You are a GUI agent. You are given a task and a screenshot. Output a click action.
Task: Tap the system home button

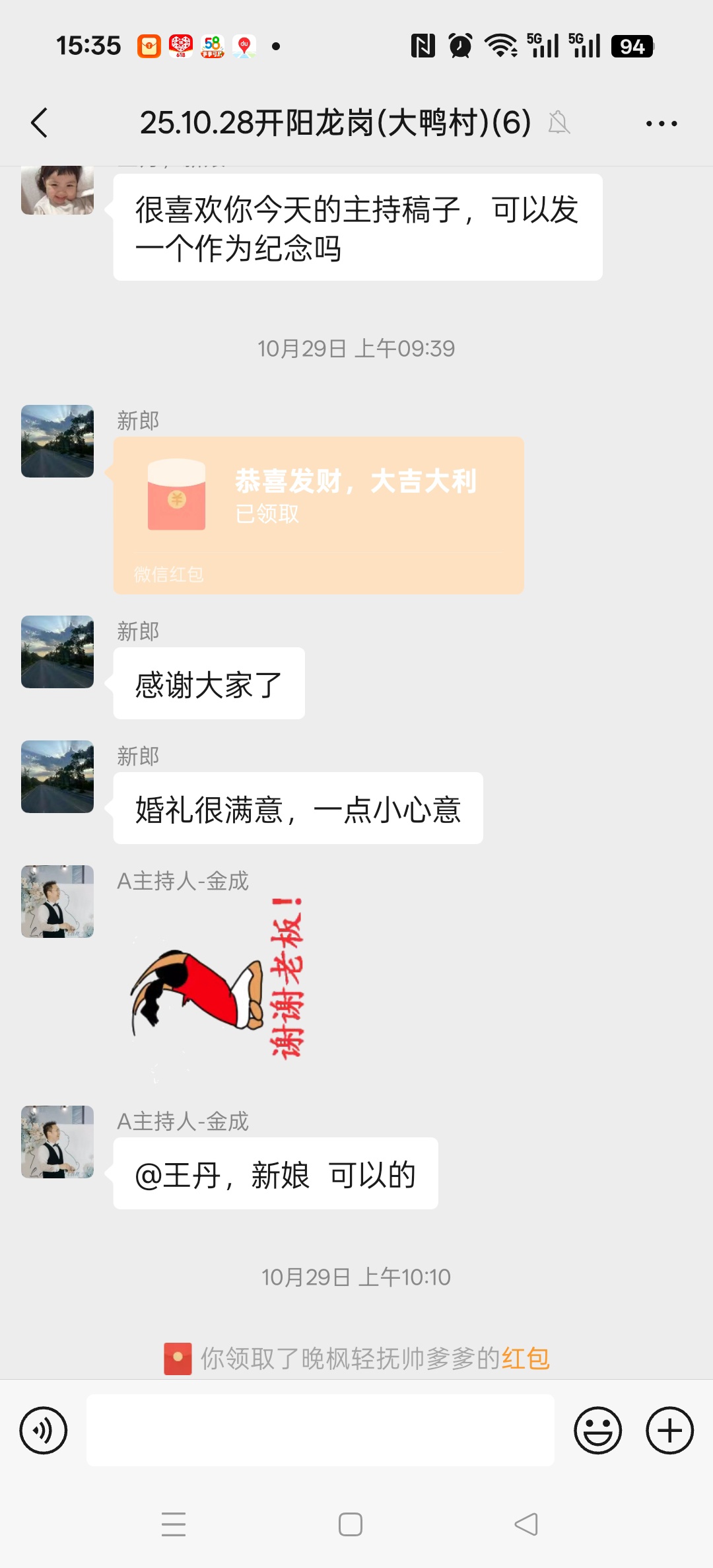click(350, 1524)
